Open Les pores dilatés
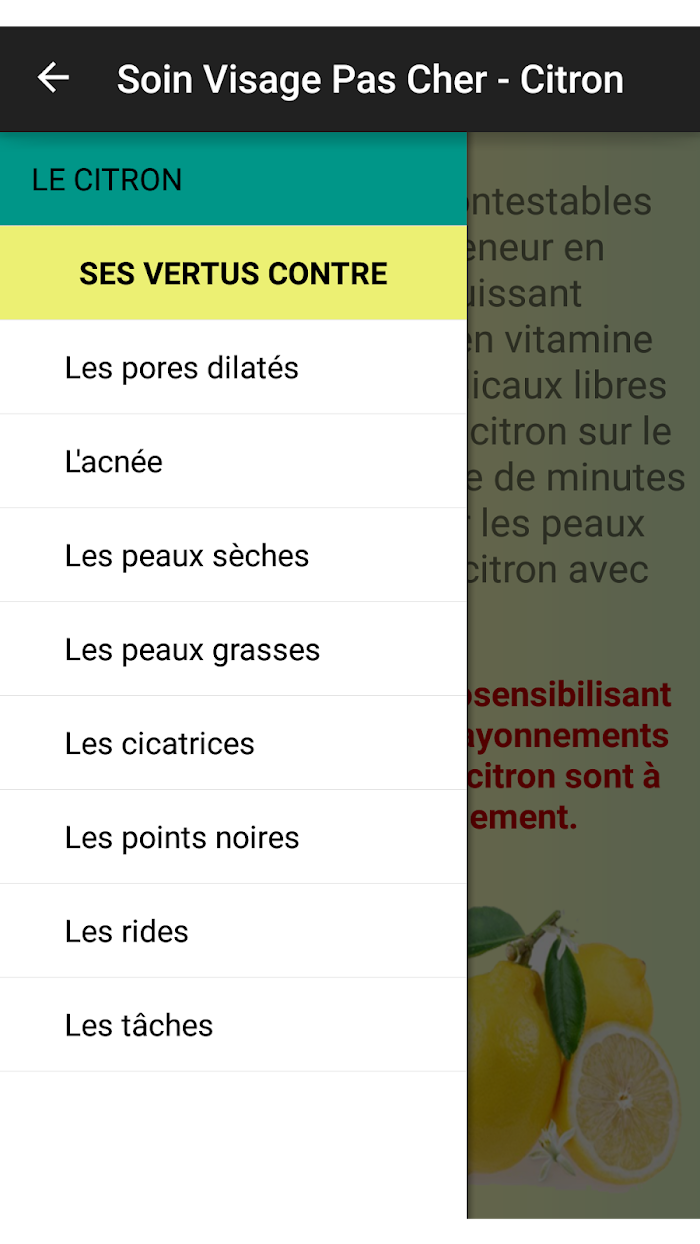 point(233,367)
